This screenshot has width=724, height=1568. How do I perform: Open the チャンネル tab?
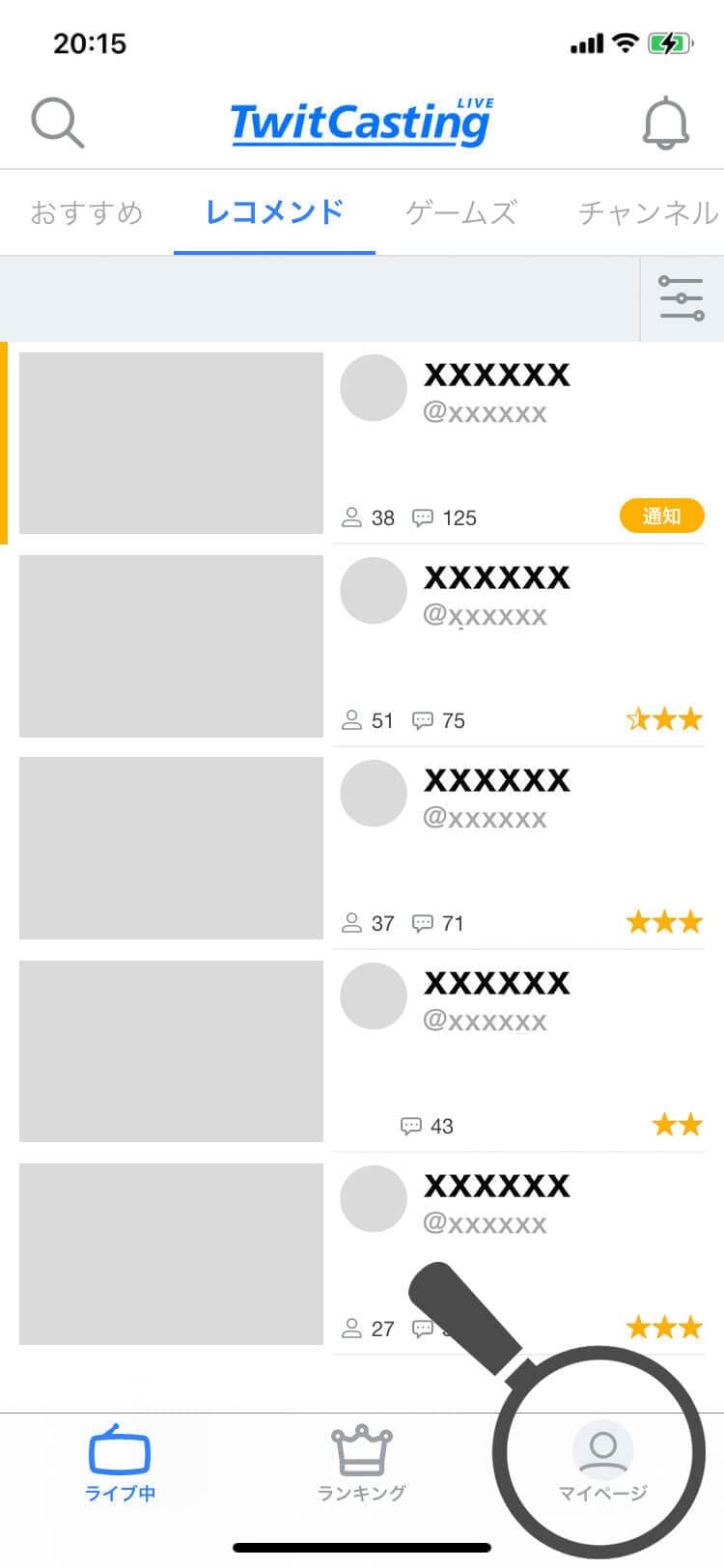647,212
